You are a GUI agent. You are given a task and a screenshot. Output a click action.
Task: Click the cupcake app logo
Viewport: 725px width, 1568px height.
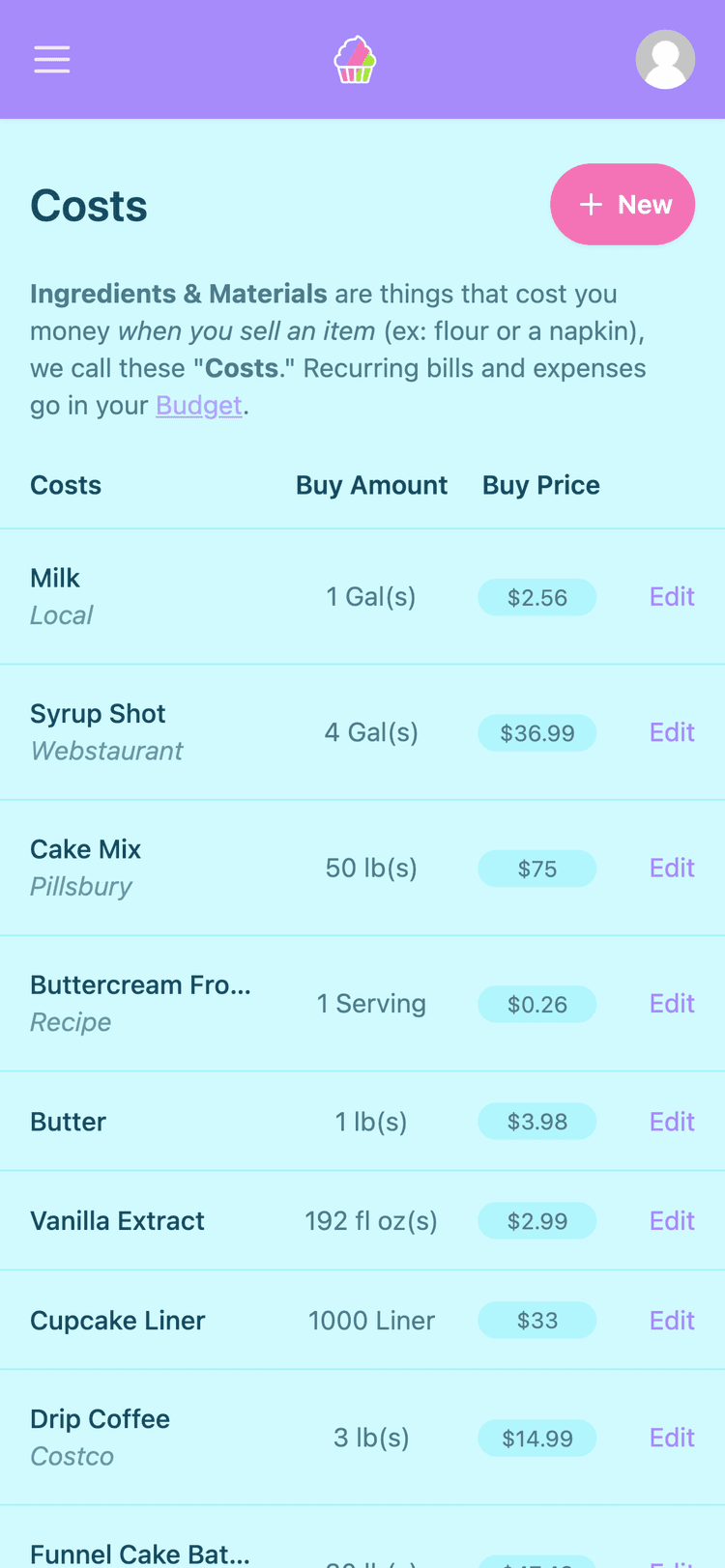355,59
